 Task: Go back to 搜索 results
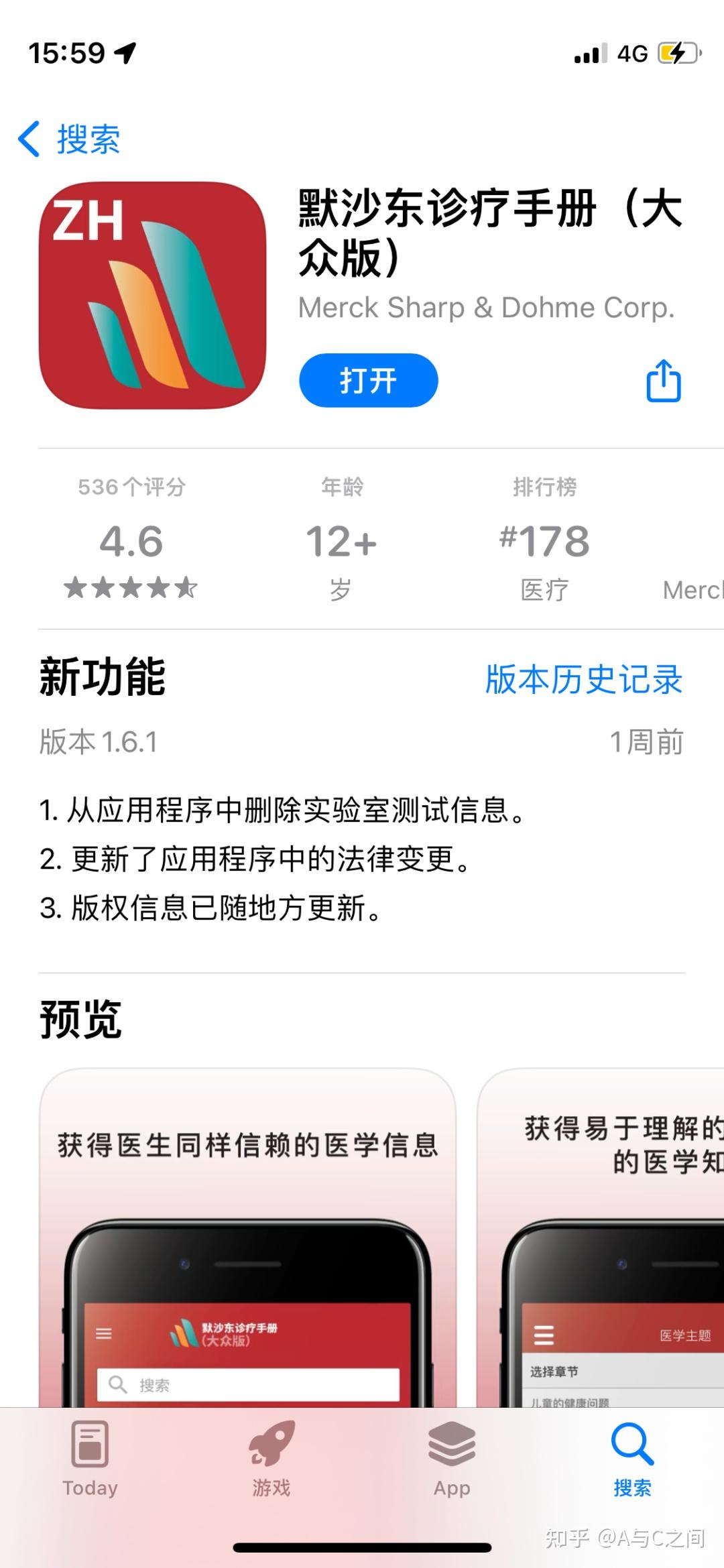(70, 139)
